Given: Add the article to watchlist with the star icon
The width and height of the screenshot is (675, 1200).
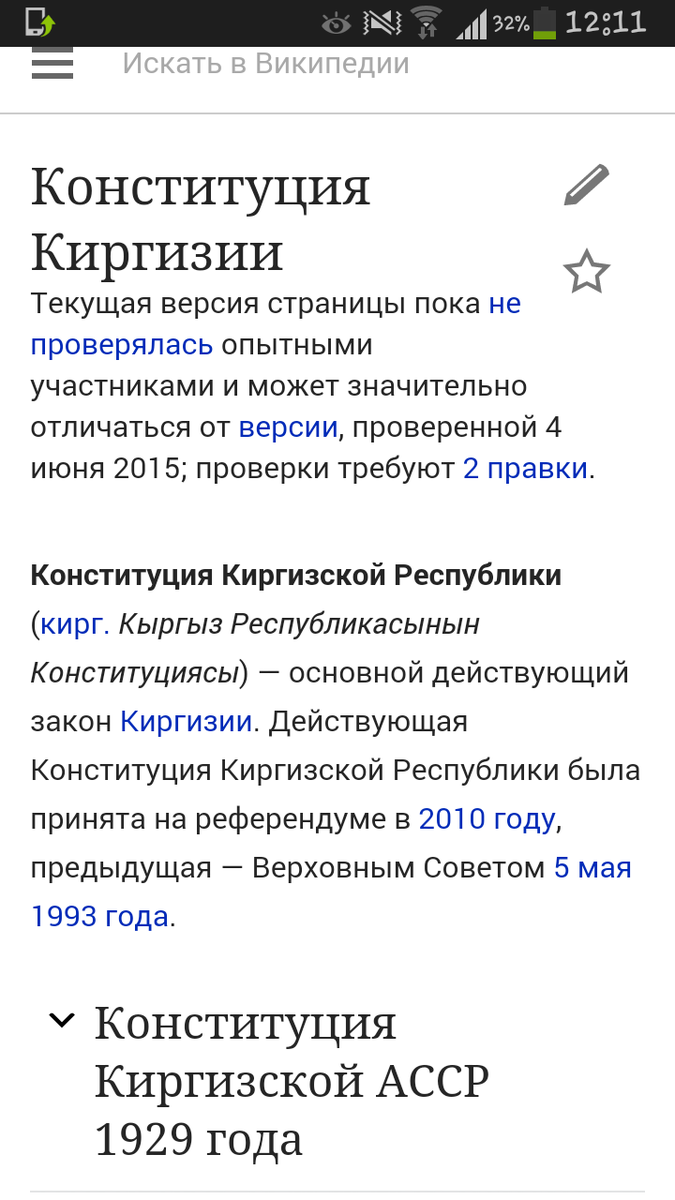Looking at the screenshot, I should tap(586, 273).
